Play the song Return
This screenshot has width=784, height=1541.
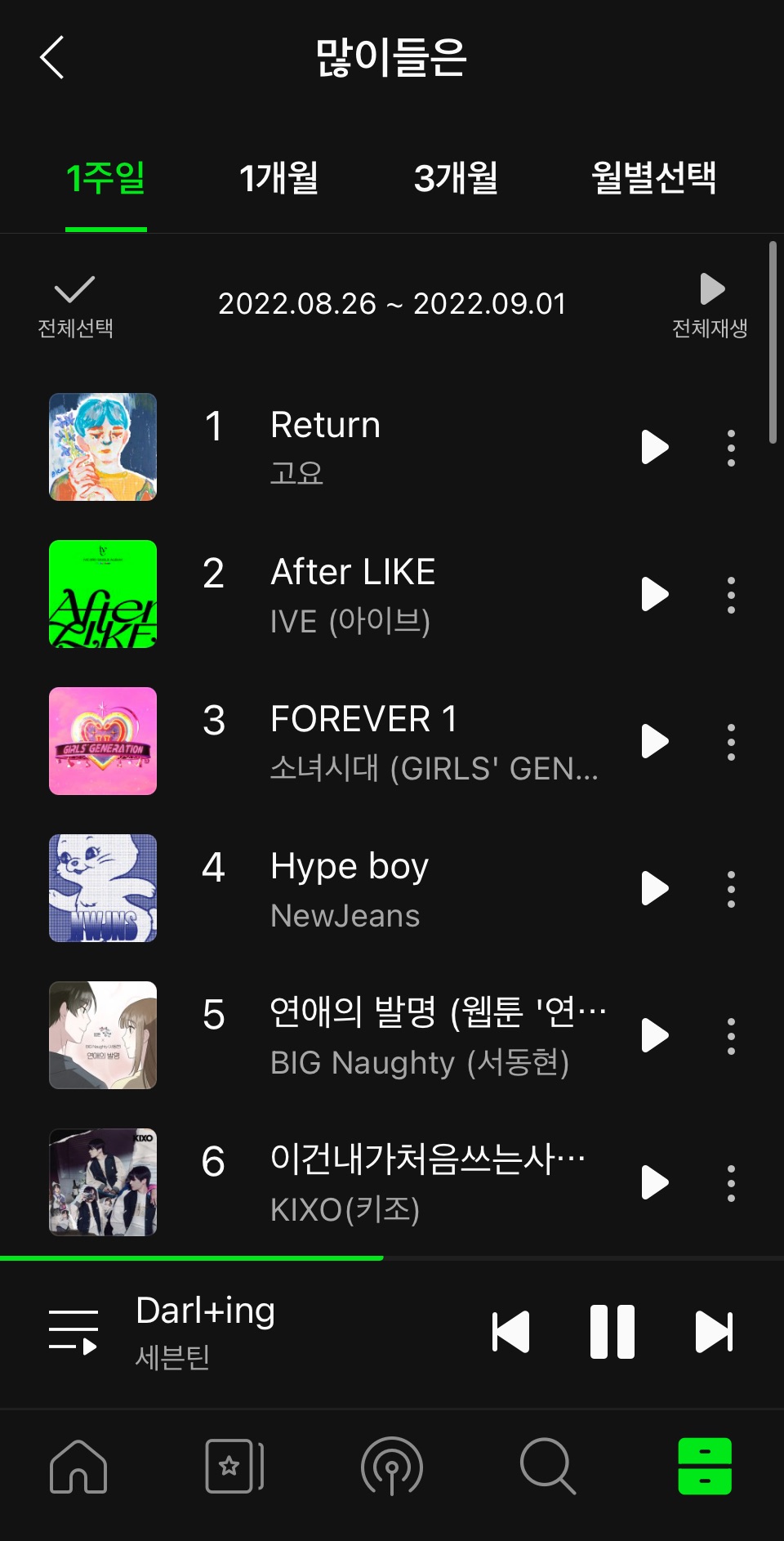(655, 447)
